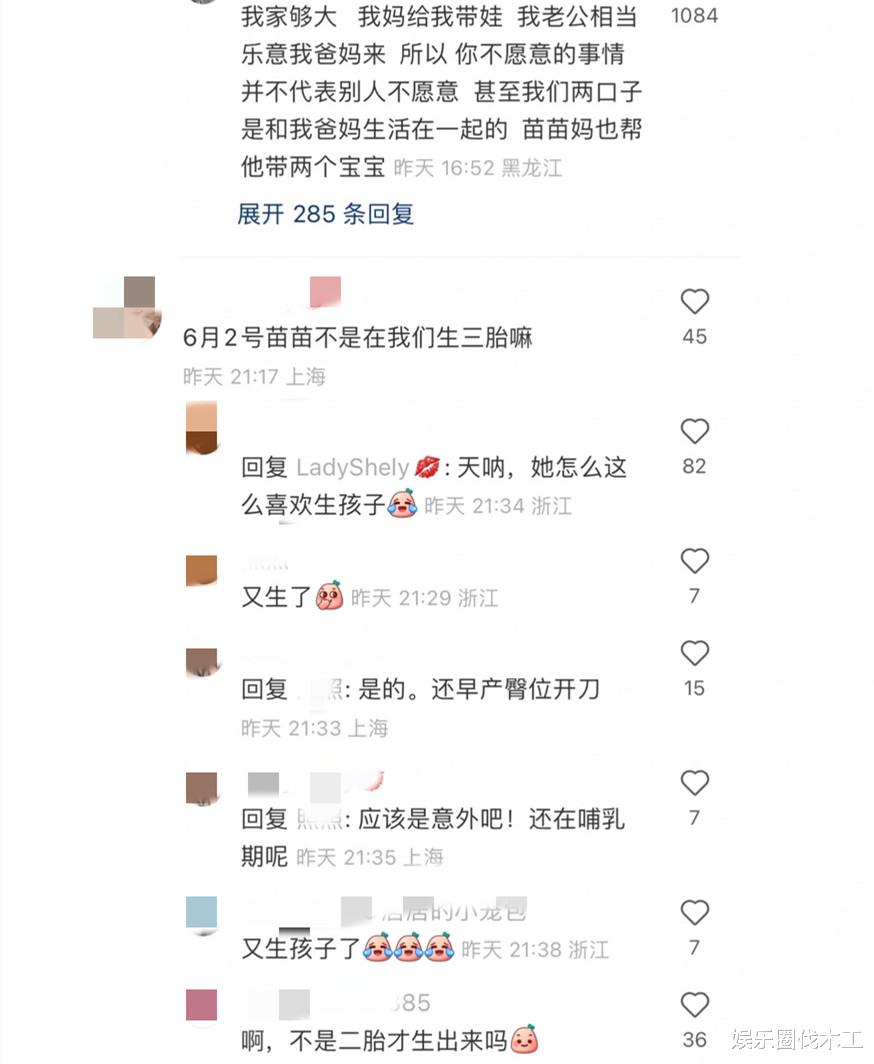This screenshot has width=874, height=1064.
Task: Tap the blue avatar near the bottom
Action: pos(201,911)
